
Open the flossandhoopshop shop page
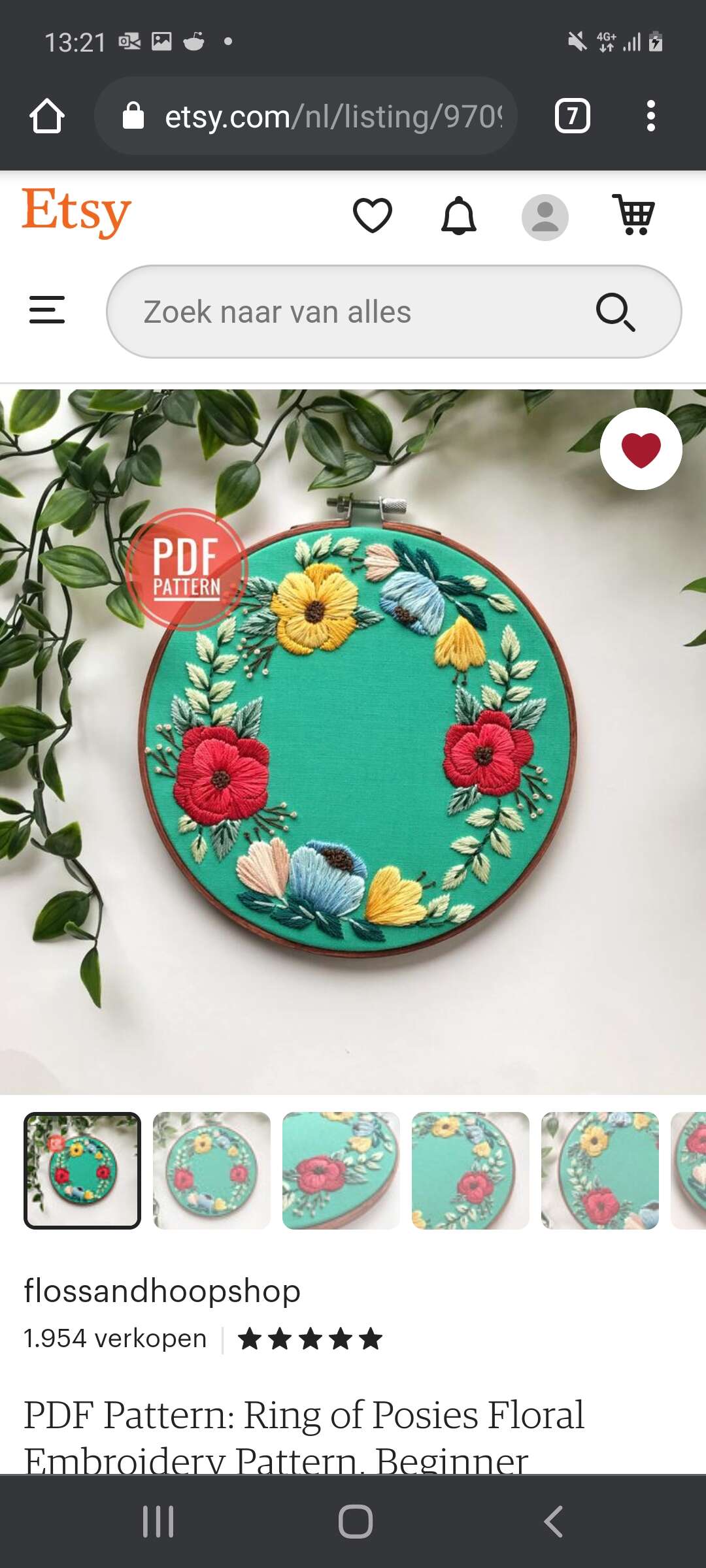162,1291
